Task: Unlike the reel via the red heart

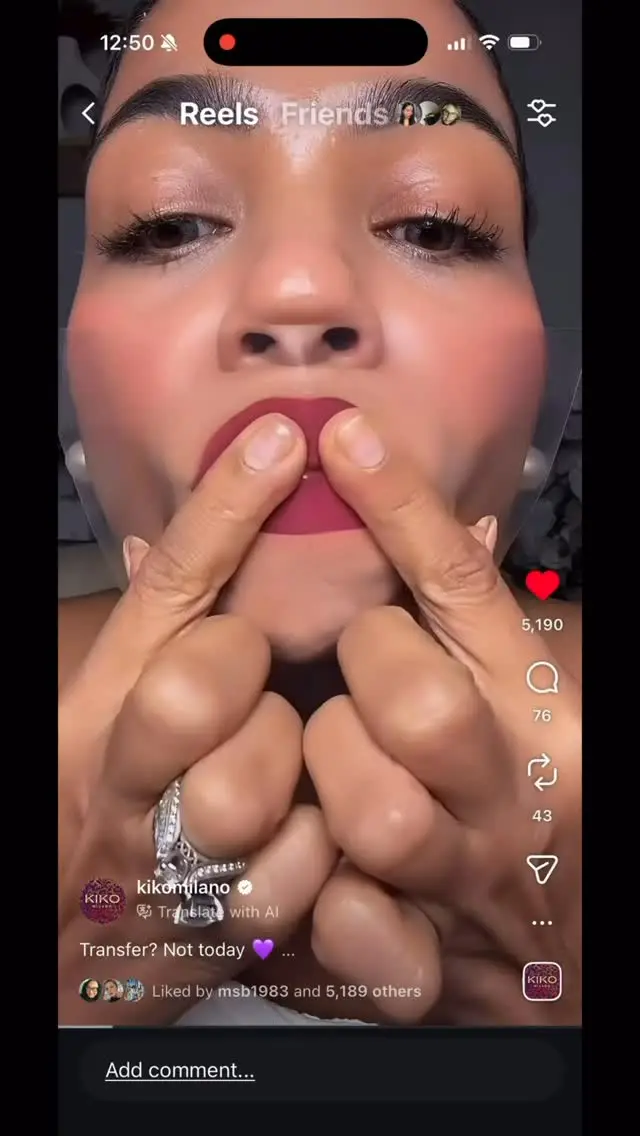Action: [x=542, y=585]
